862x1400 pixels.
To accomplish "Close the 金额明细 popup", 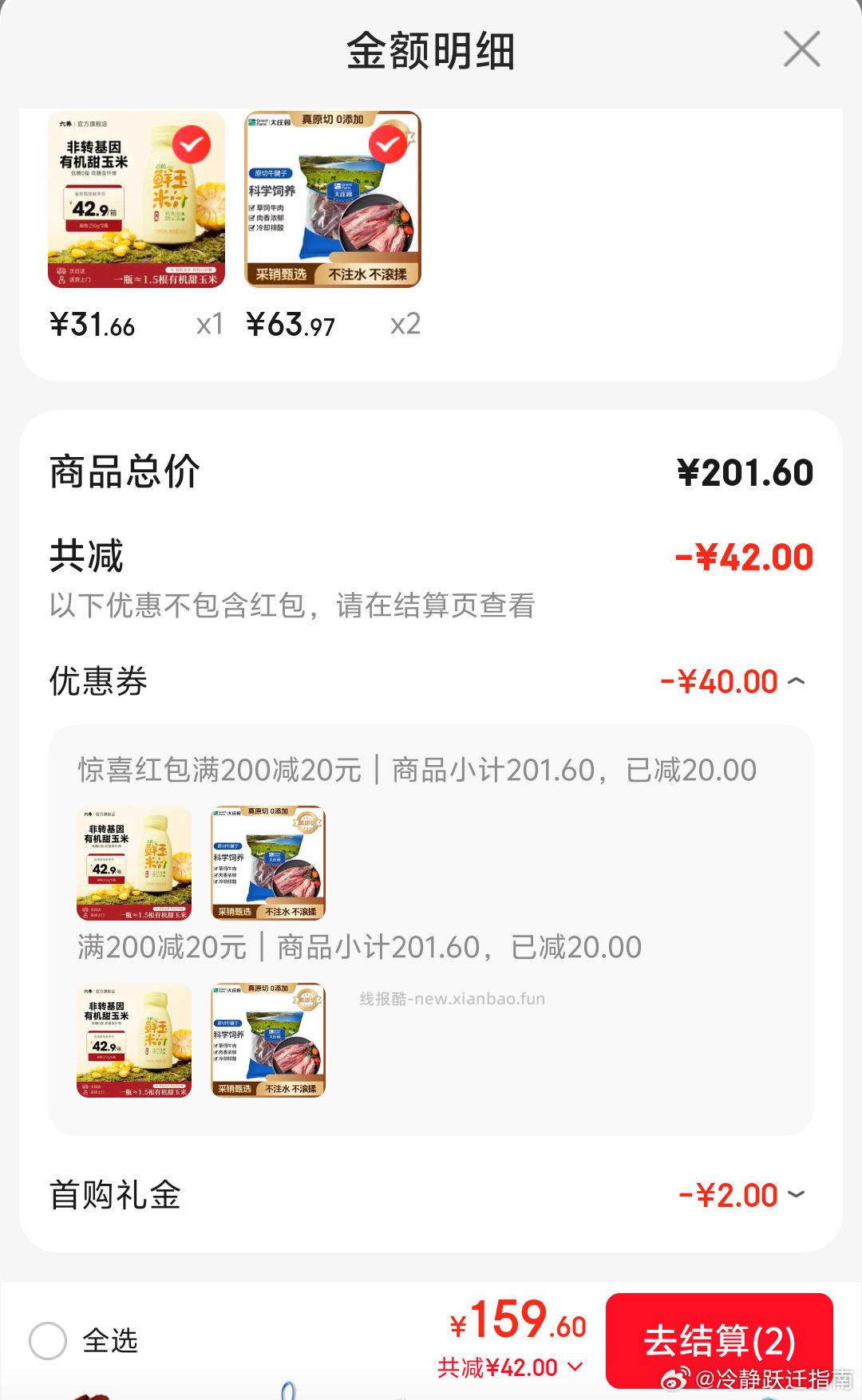I will [803, 49].
